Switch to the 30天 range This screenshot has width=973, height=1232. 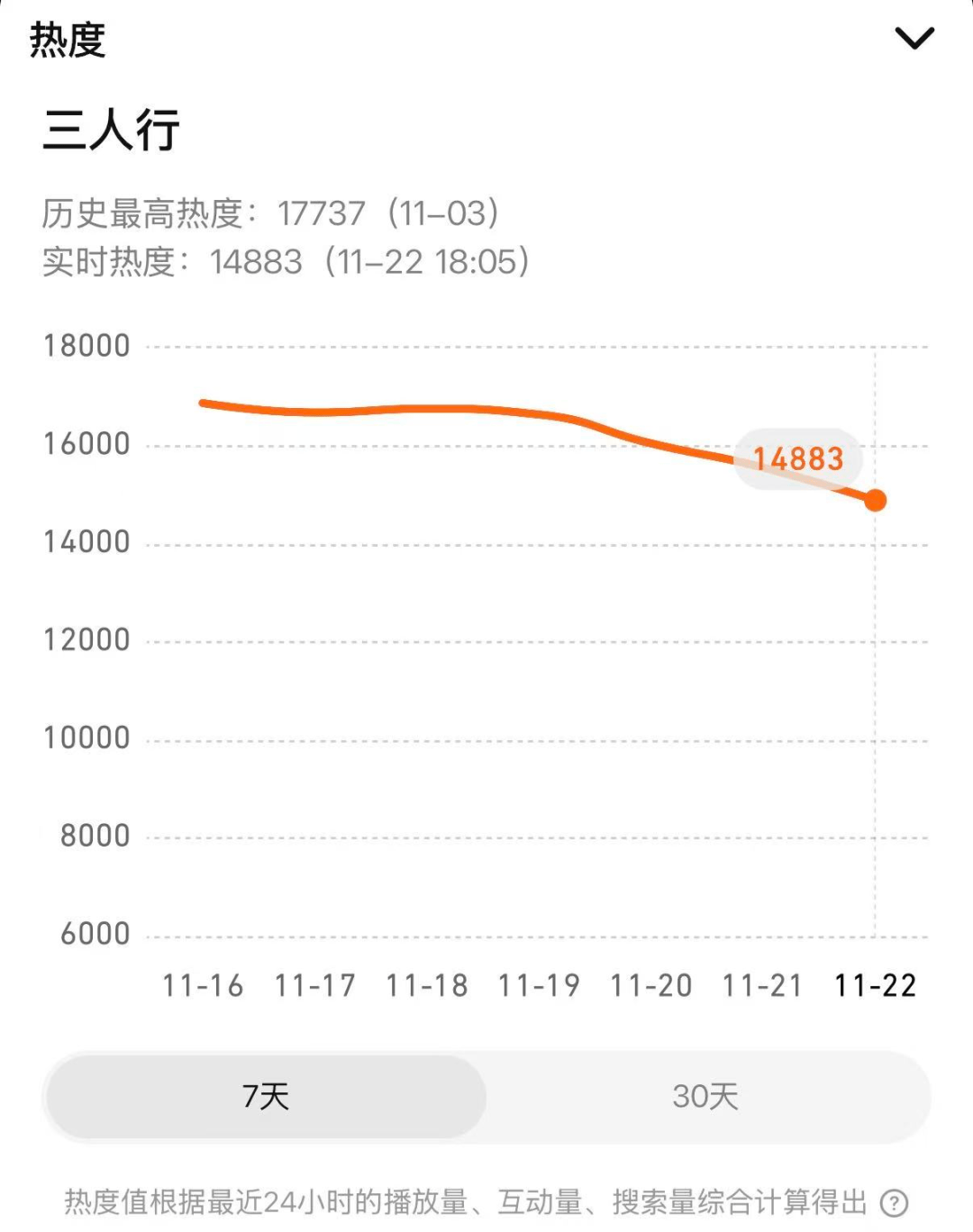coord(705,1097)
